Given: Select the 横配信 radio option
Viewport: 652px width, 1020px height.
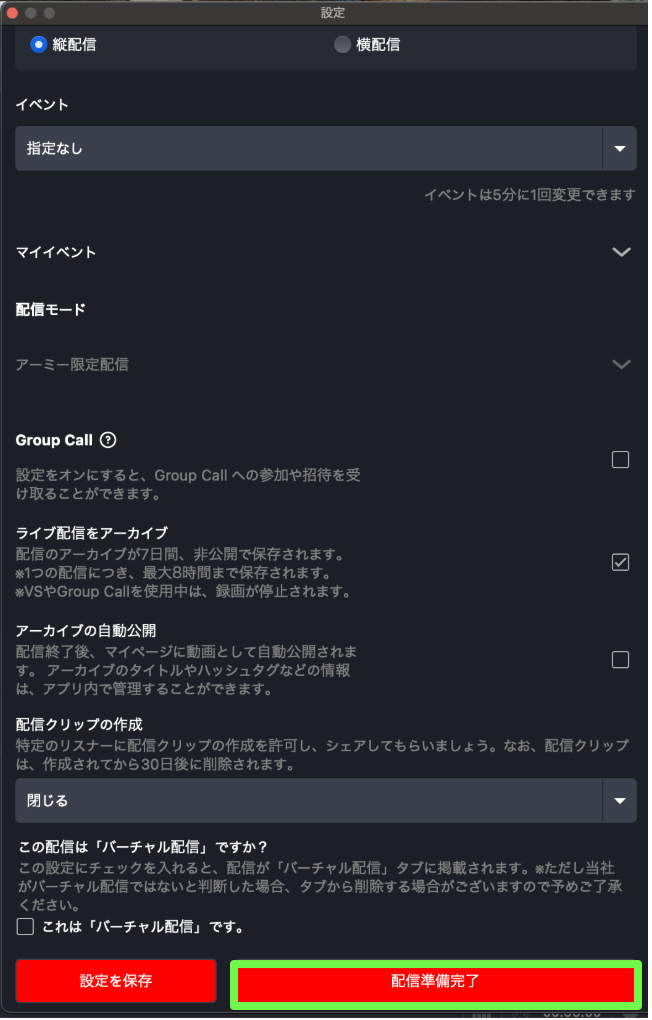Looking at the screenshot, I should (x=343, y=45).
